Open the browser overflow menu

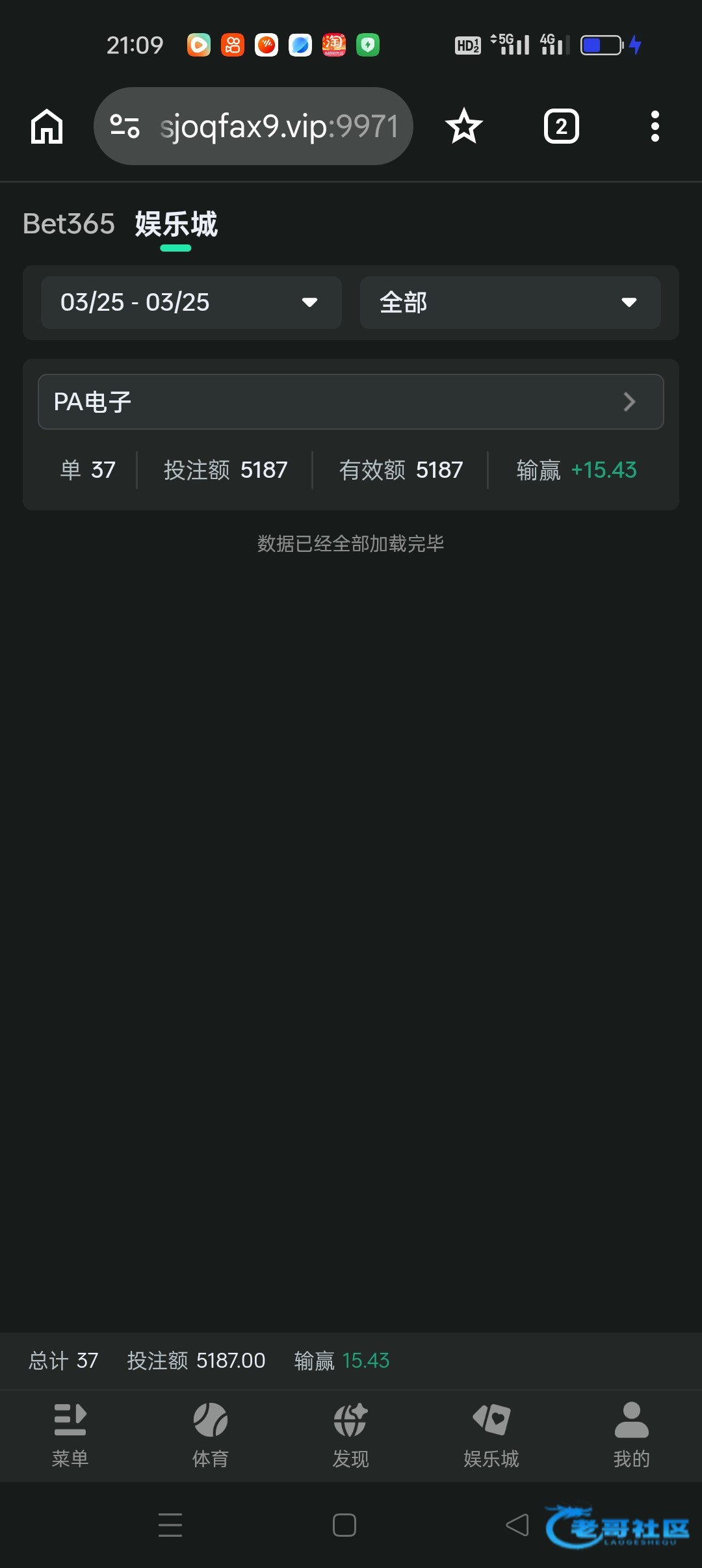(x=655, y=126)
